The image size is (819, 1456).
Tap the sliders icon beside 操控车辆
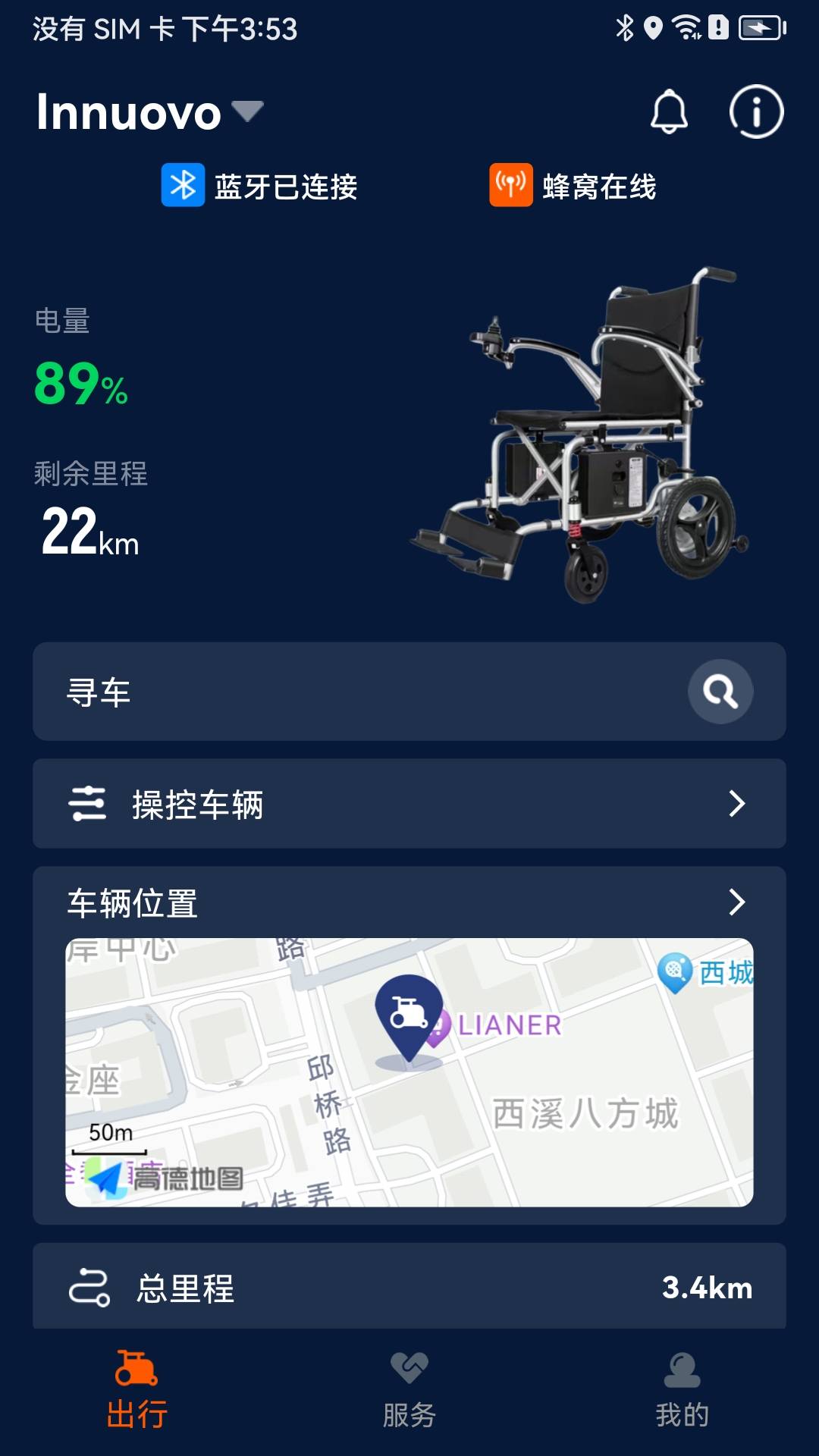click(x=89, y=802)
